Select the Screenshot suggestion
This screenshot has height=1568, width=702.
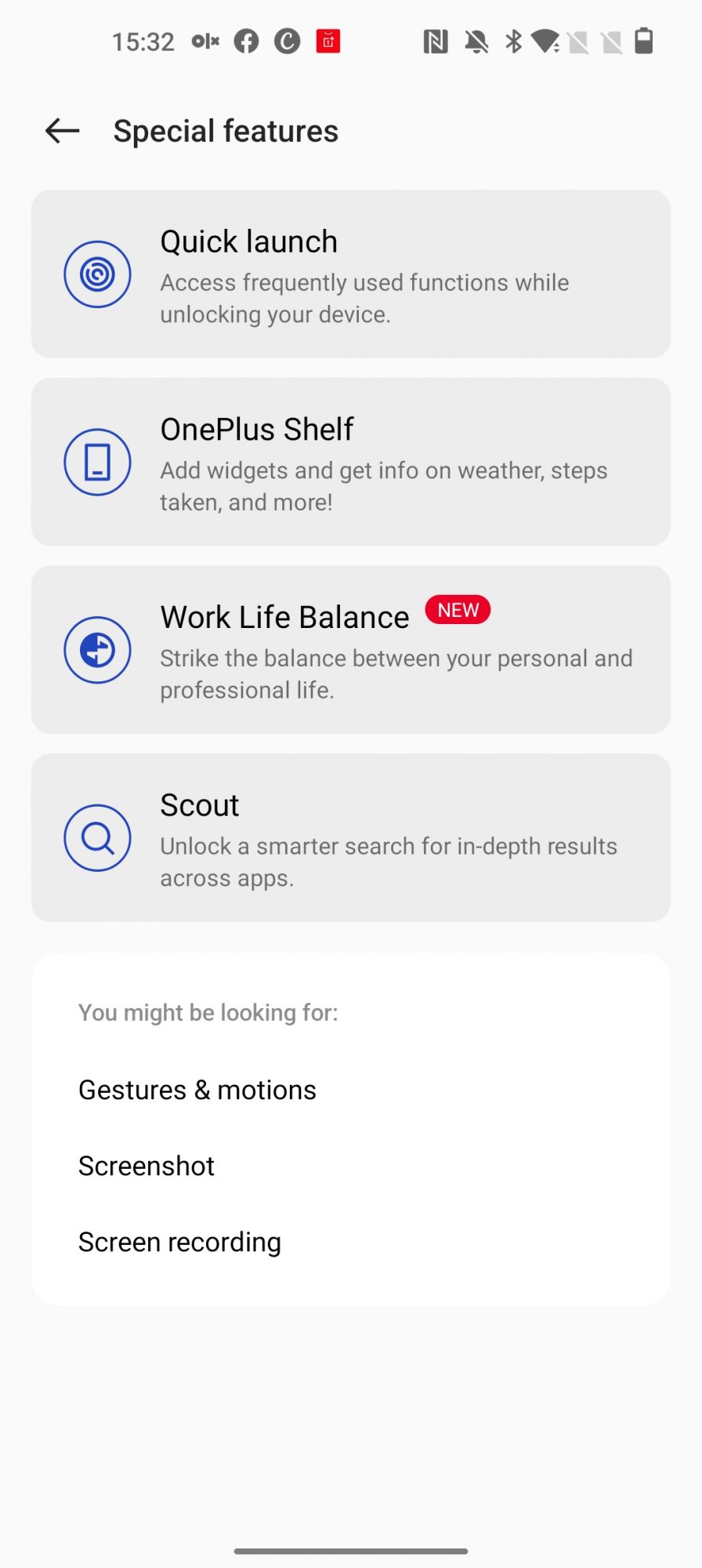[x=147, y=1166]
